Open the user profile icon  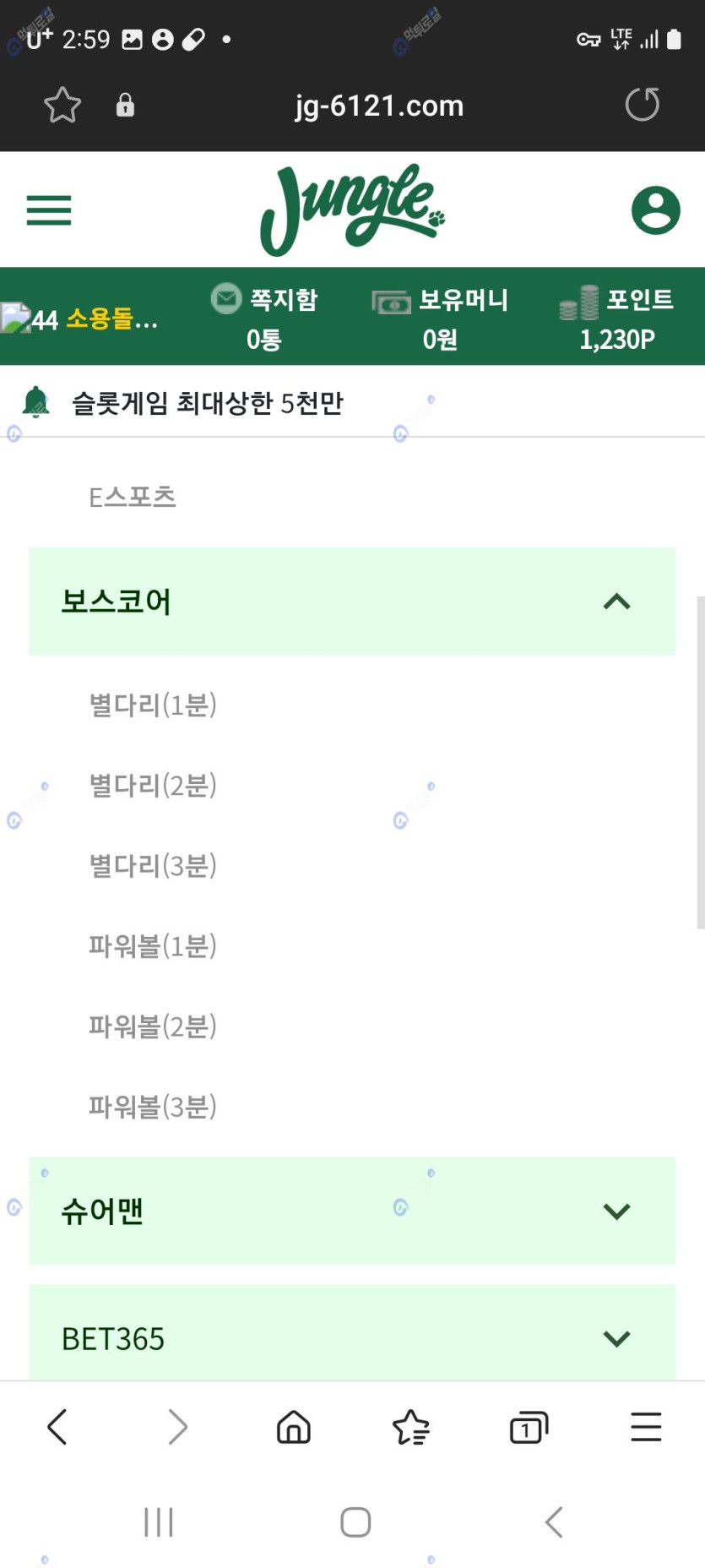(655, 210)
